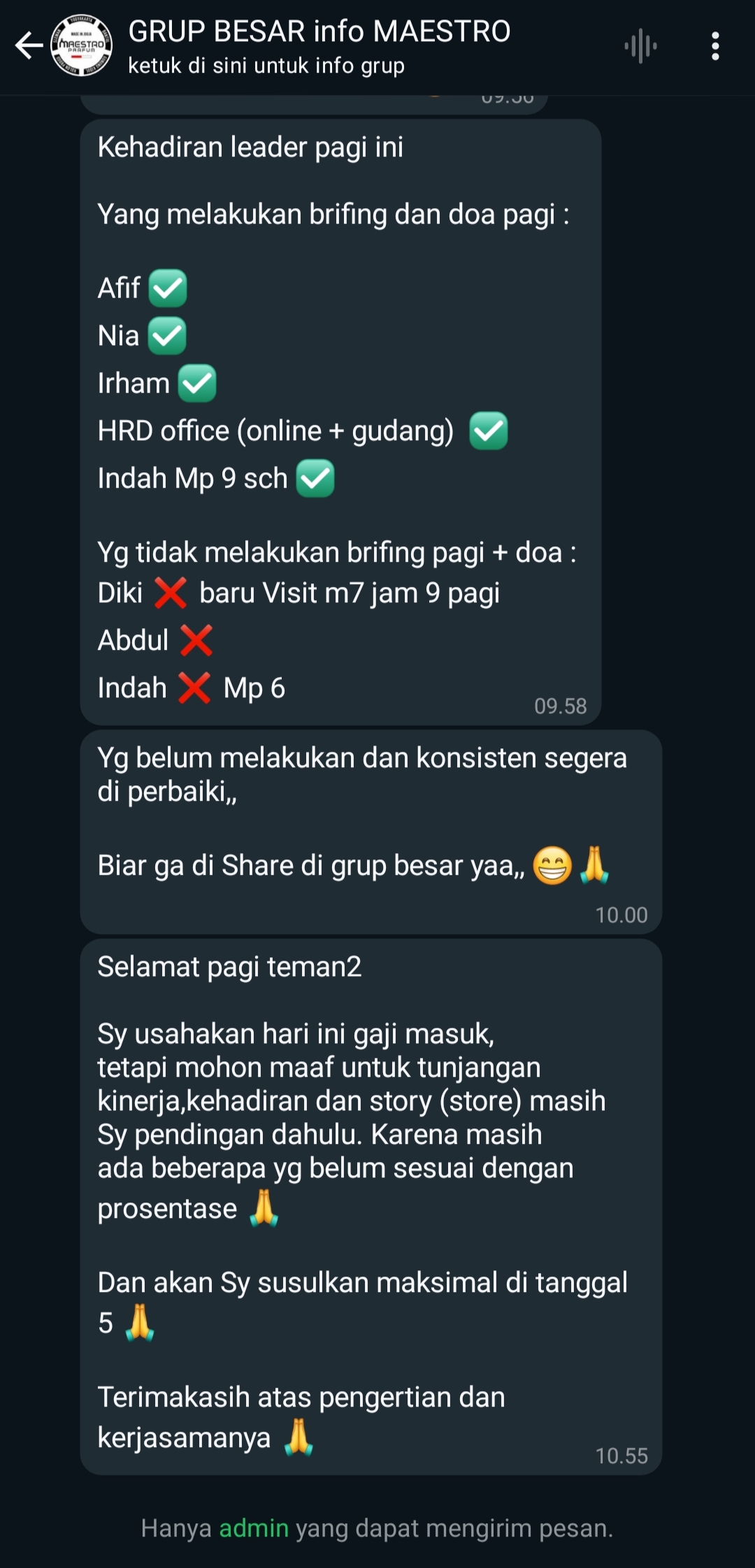Open the three-dot overflow menu

point(714,47)
